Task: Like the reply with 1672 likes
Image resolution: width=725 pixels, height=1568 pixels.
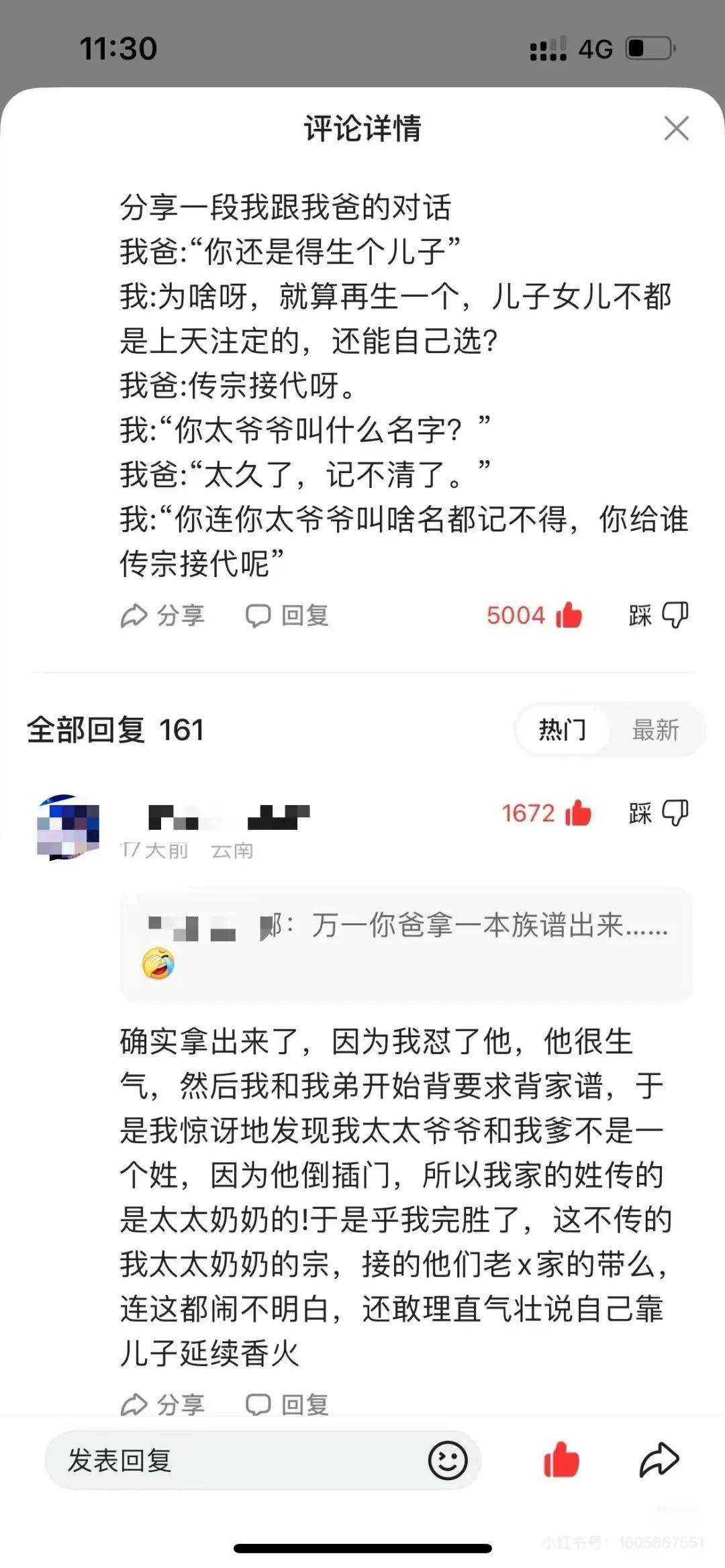Action: 578,813
